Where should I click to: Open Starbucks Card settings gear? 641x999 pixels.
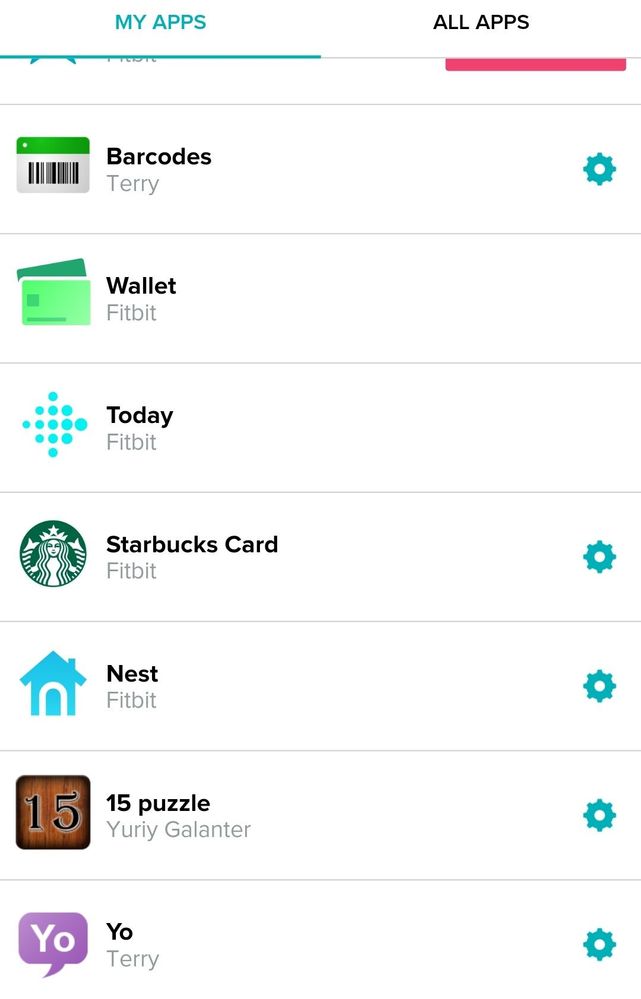(x=599, y=556)
